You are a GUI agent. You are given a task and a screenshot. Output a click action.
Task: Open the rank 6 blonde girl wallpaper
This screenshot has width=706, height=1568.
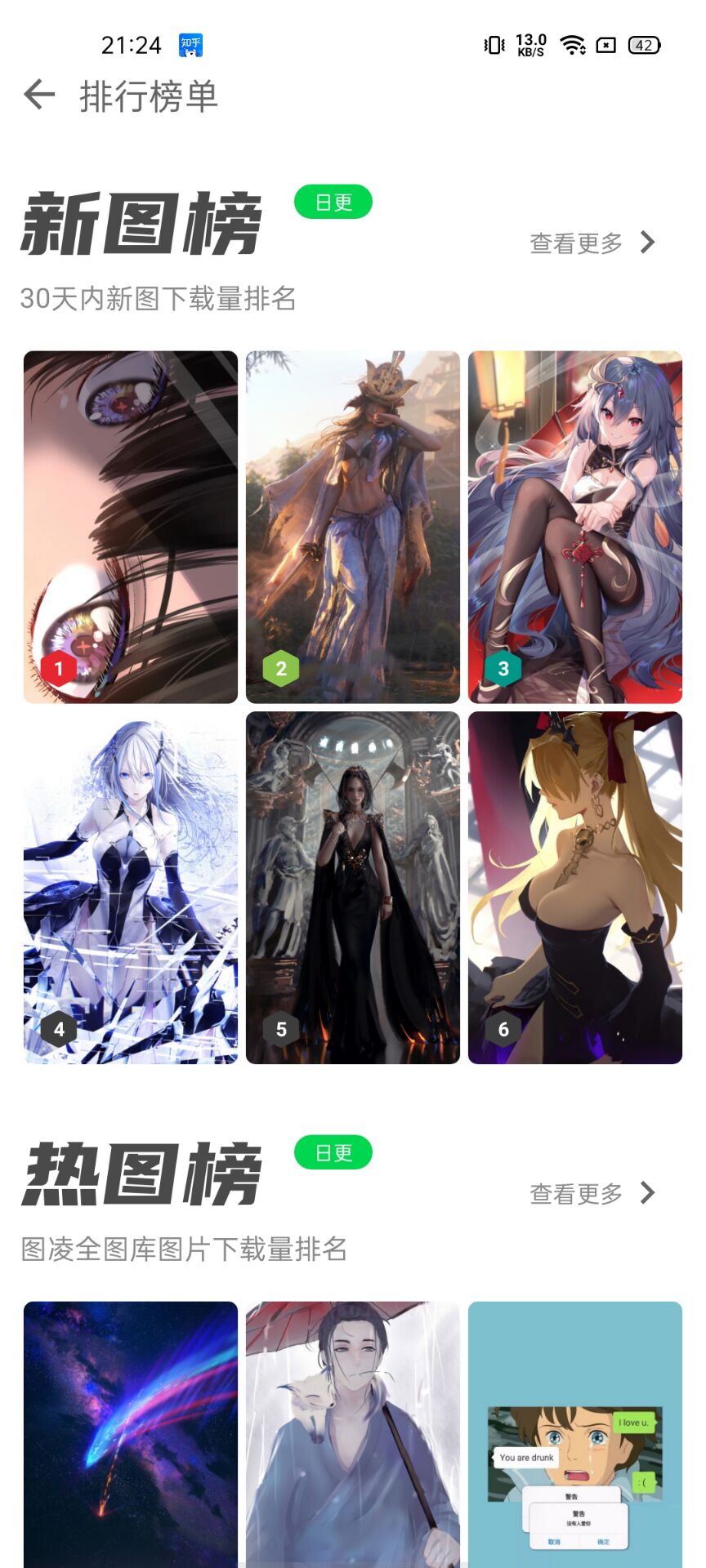tap(575, 888)
